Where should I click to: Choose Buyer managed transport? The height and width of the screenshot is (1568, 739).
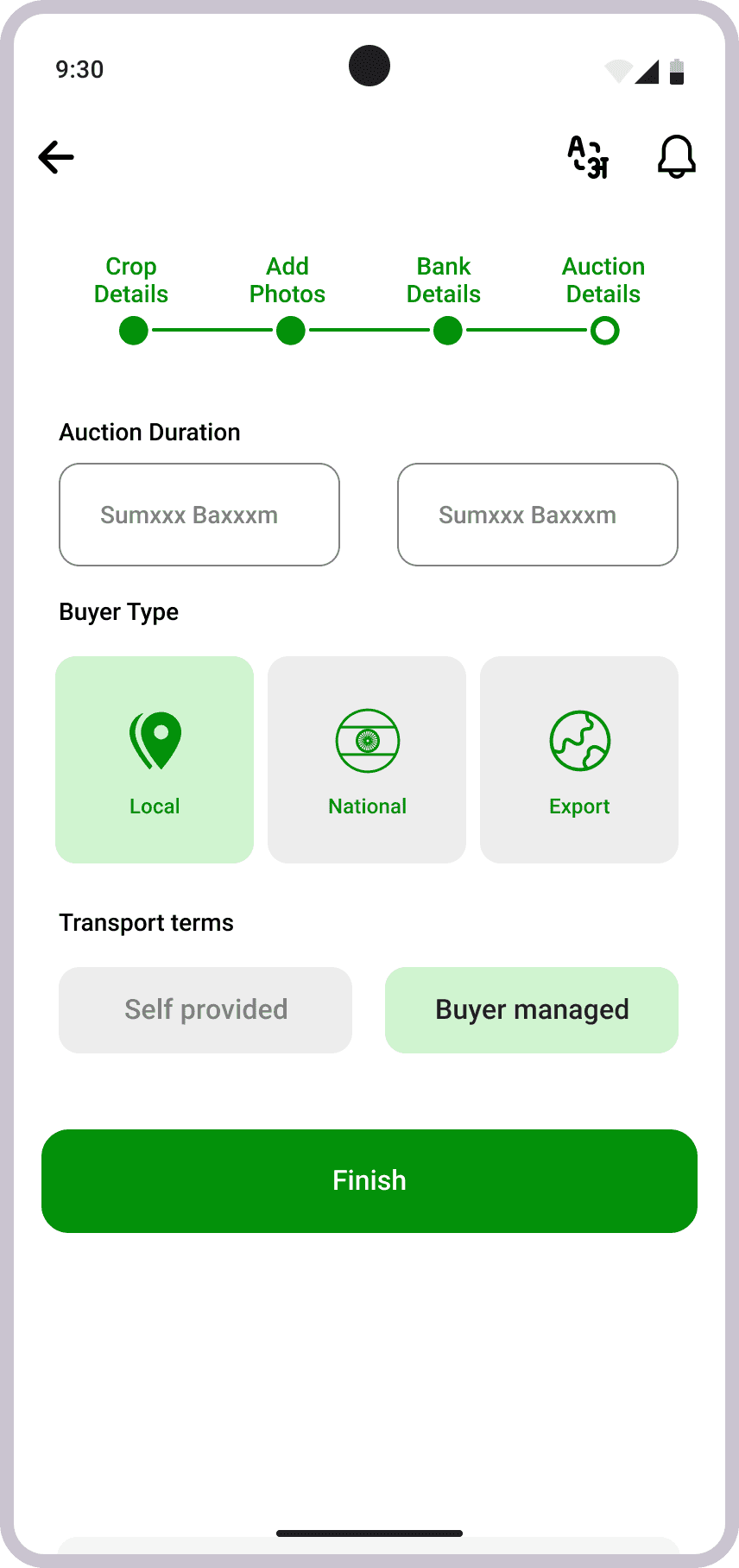pos(532,1010)
